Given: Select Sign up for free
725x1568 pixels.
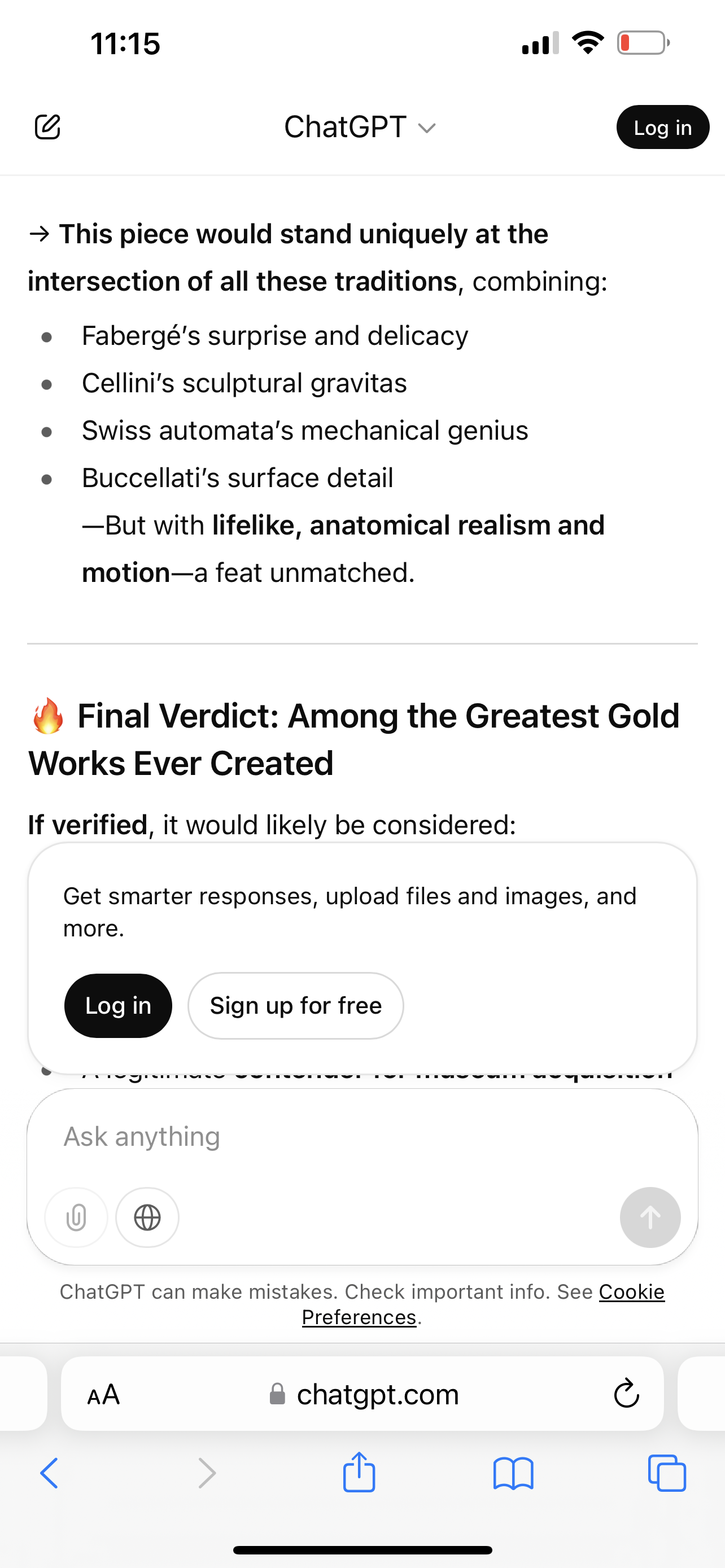Looking at the screenshot, I should pyautogui.click(x=296, y=1006).
